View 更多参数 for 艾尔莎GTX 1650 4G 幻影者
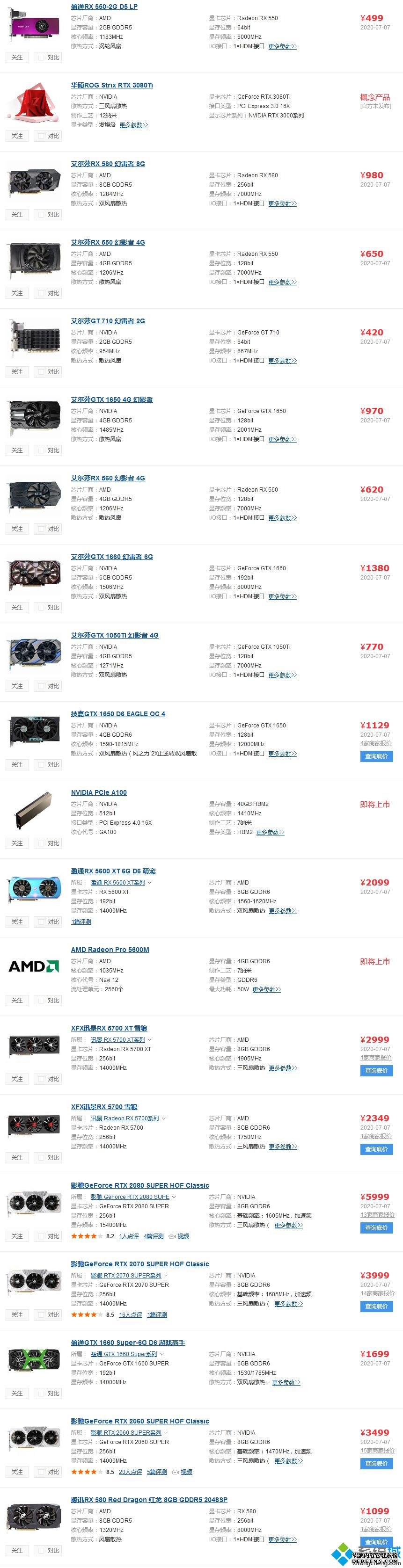The width and height of the screenshot is (403, 1568). (282, 439)
